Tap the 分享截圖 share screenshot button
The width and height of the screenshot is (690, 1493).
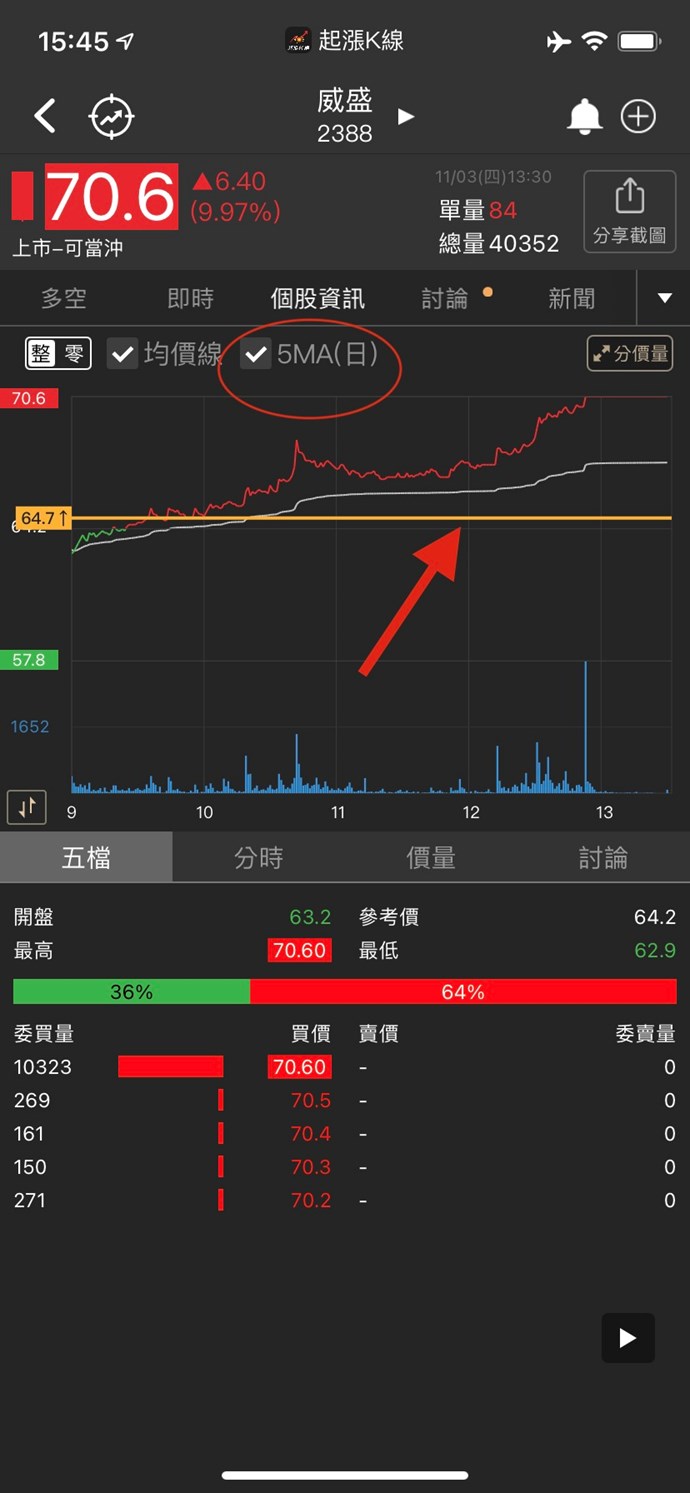(629, 211)
